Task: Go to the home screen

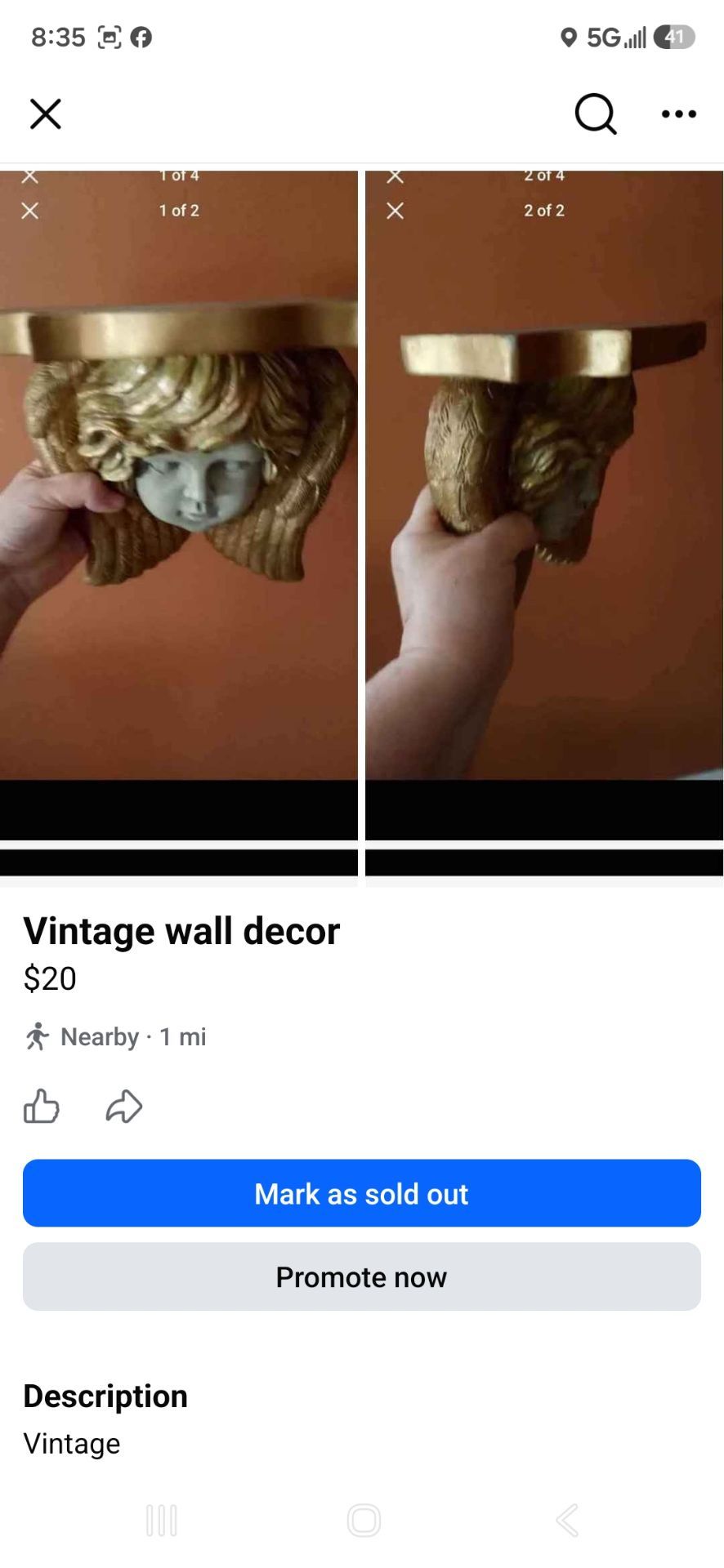Action: pos(364,1520)
